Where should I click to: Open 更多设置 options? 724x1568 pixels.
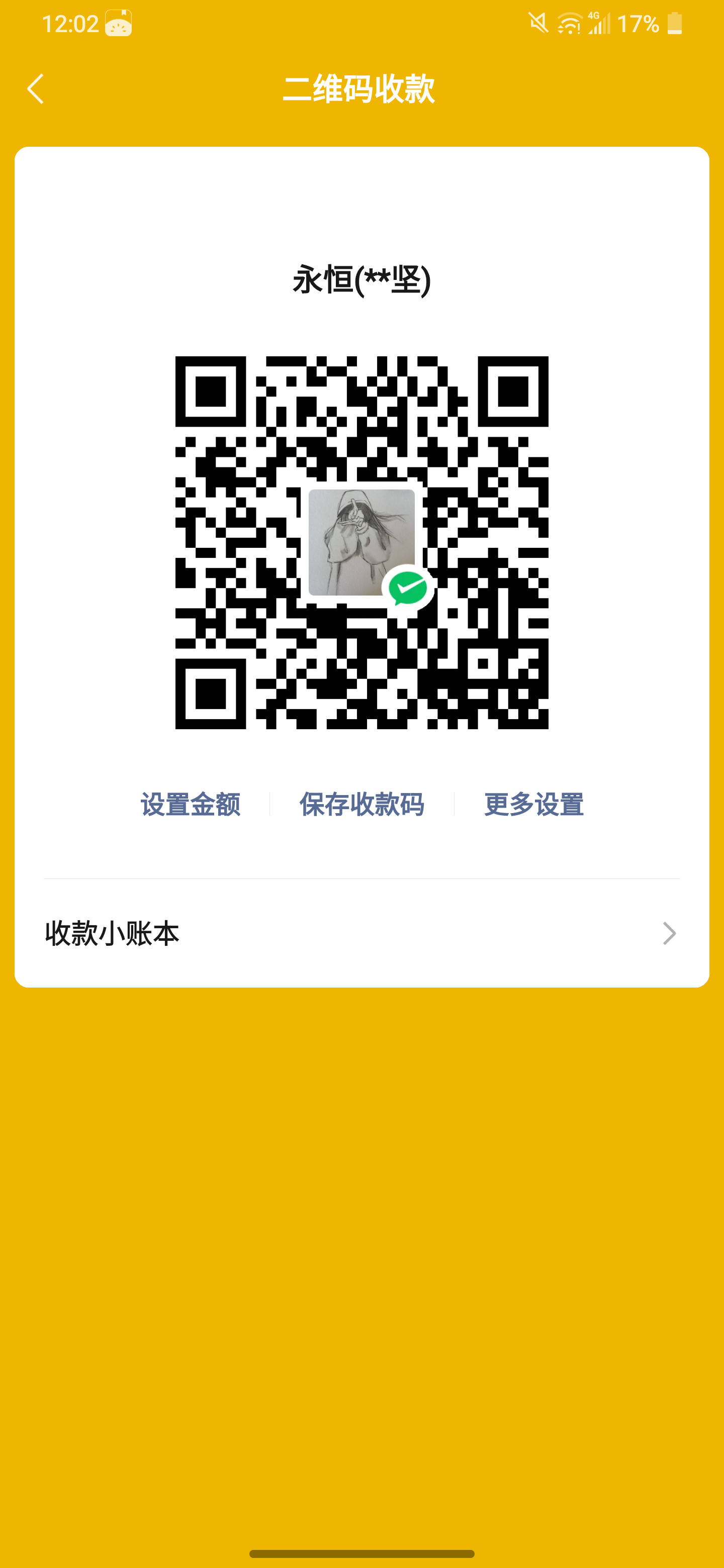[533, 804]
